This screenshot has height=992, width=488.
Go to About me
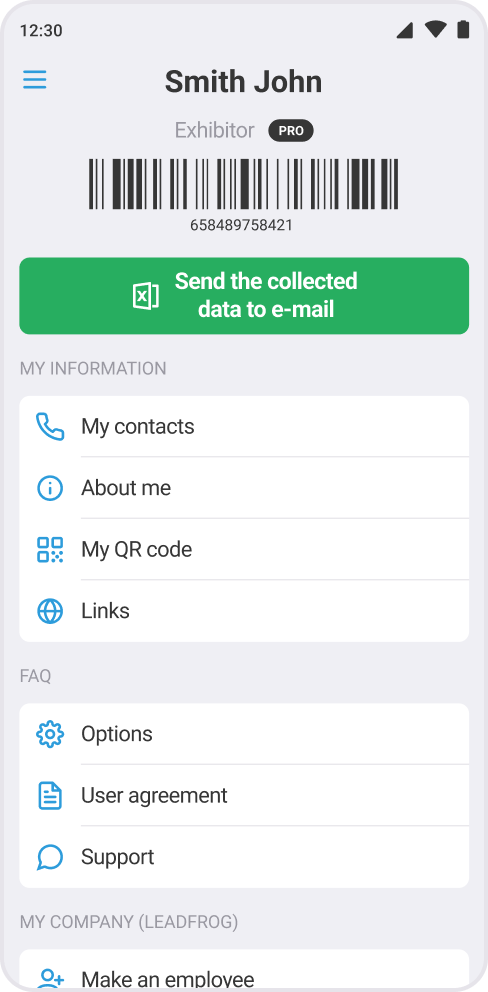click(244, 488)
